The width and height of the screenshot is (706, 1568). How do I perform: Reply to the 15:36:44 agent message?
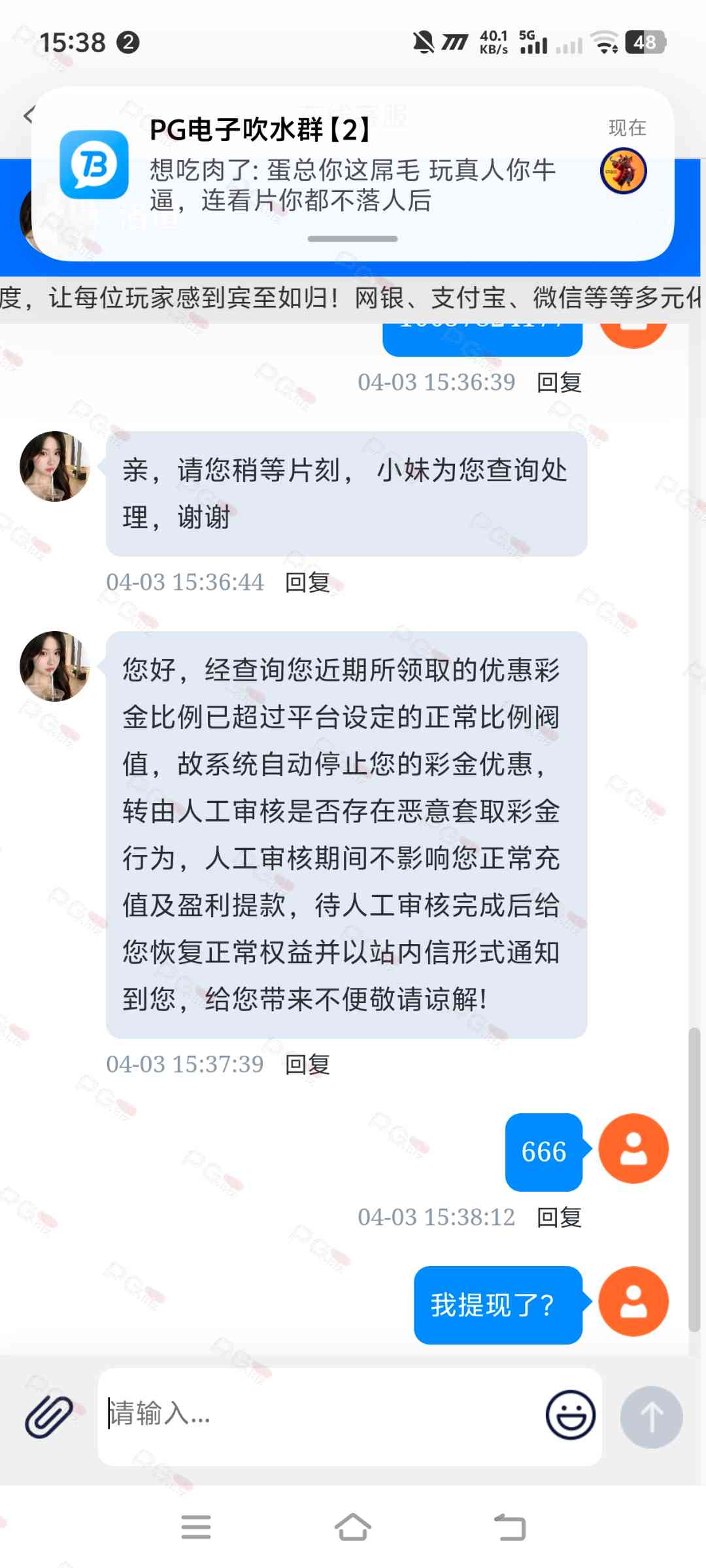tap(307, 582)
